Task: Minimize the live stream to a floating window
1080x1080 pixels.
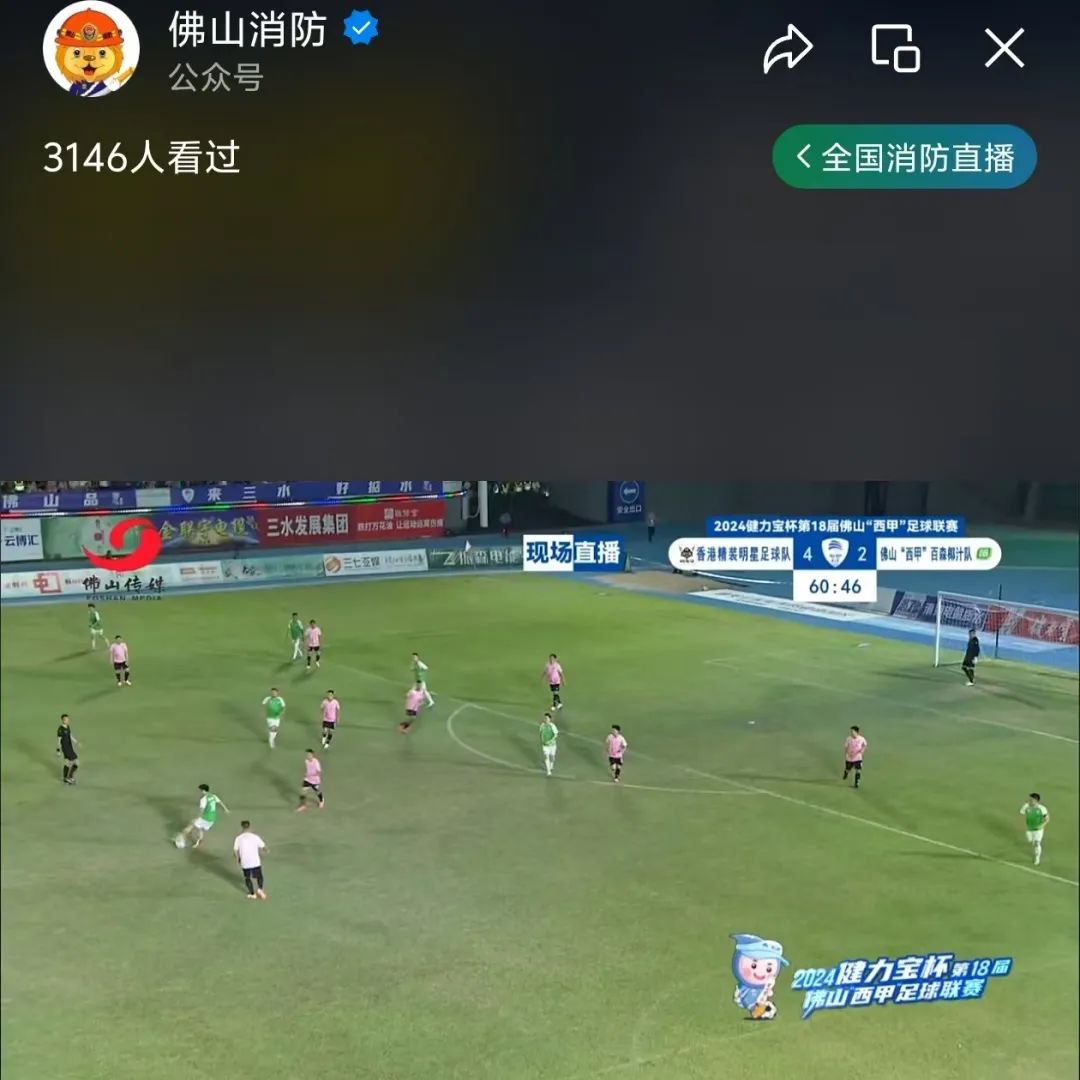Action: pyautogui.click(x=895, y=48)
